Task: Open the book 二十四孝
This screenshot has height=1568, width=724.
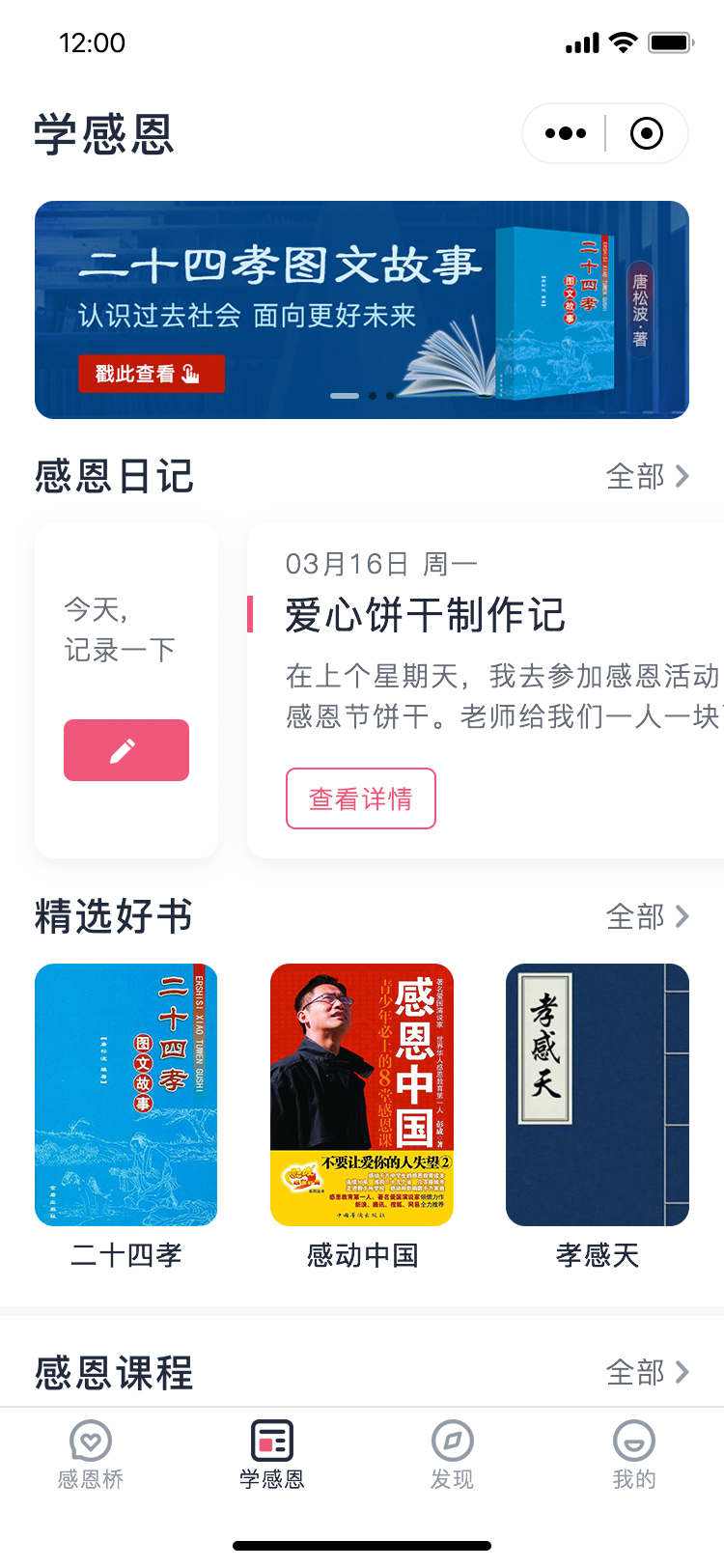Action: pos(126,1095)
